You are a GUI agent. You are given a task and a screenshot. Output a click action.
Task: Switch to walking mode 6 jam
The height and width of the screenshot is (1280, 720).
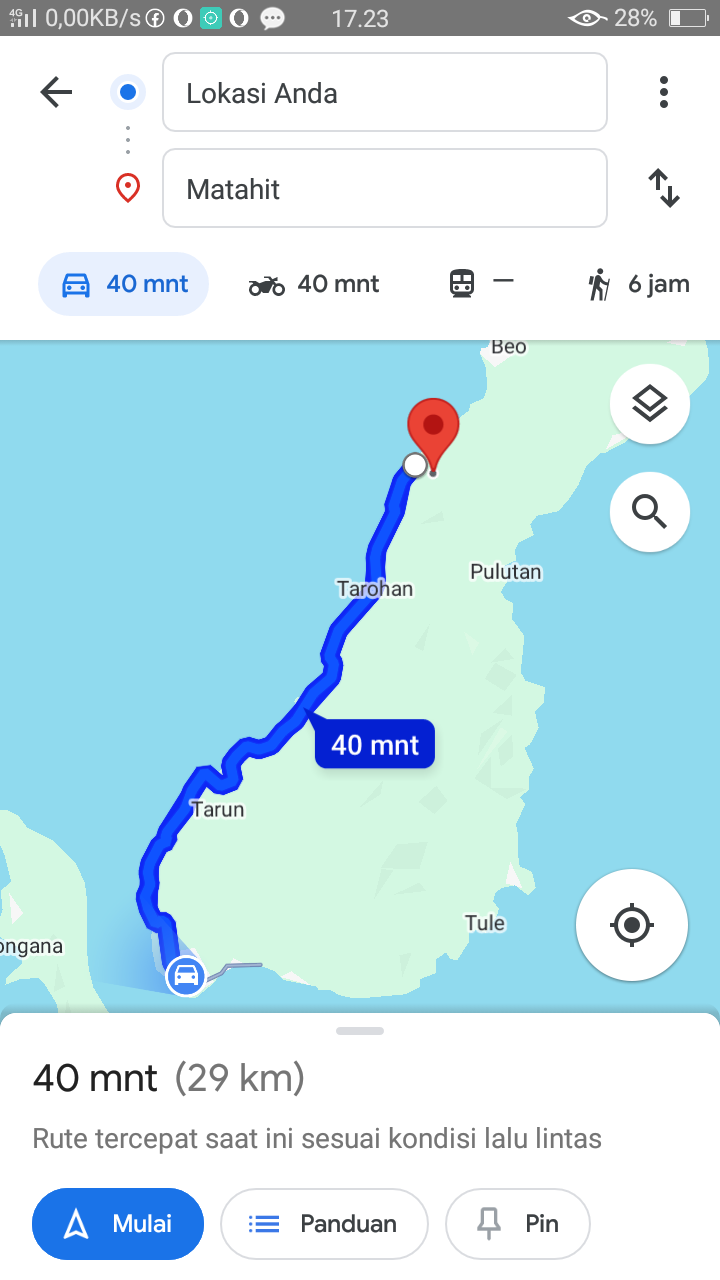639,284
